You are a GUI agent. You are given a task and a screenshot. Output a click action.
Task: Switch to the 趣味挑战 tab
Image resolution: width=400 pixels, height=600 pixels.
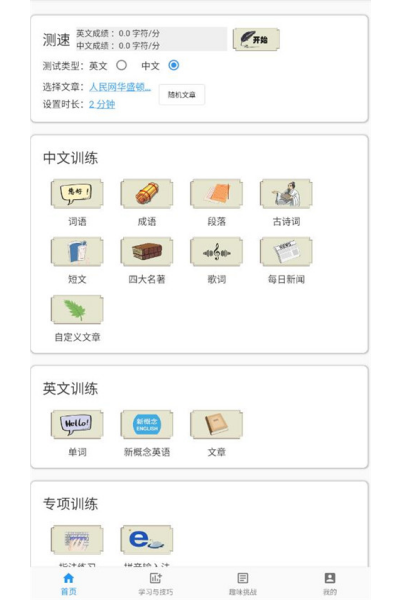click(243, 584)
